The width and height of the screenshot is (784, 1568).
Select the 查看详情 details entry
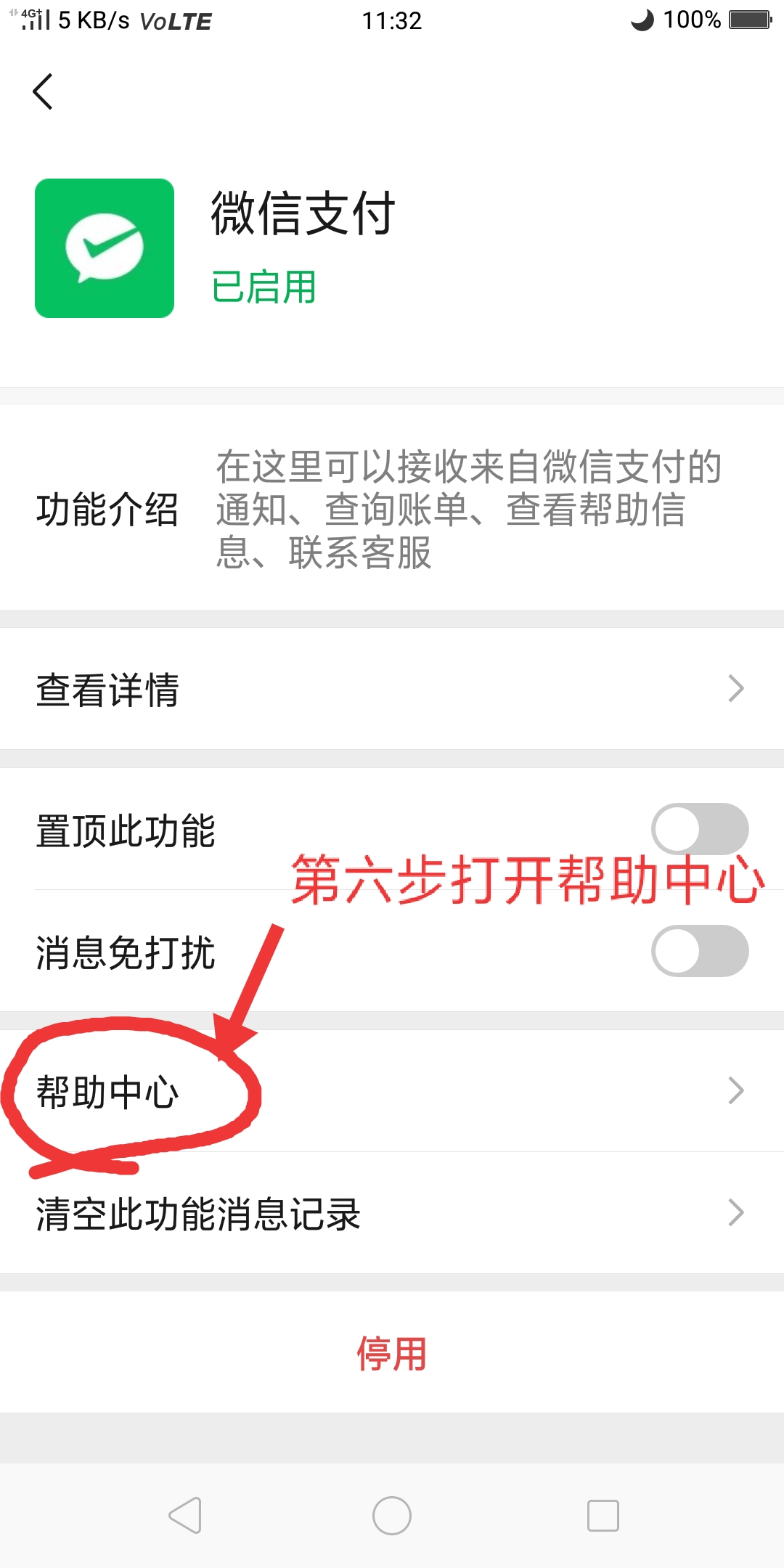pos(109,686)
